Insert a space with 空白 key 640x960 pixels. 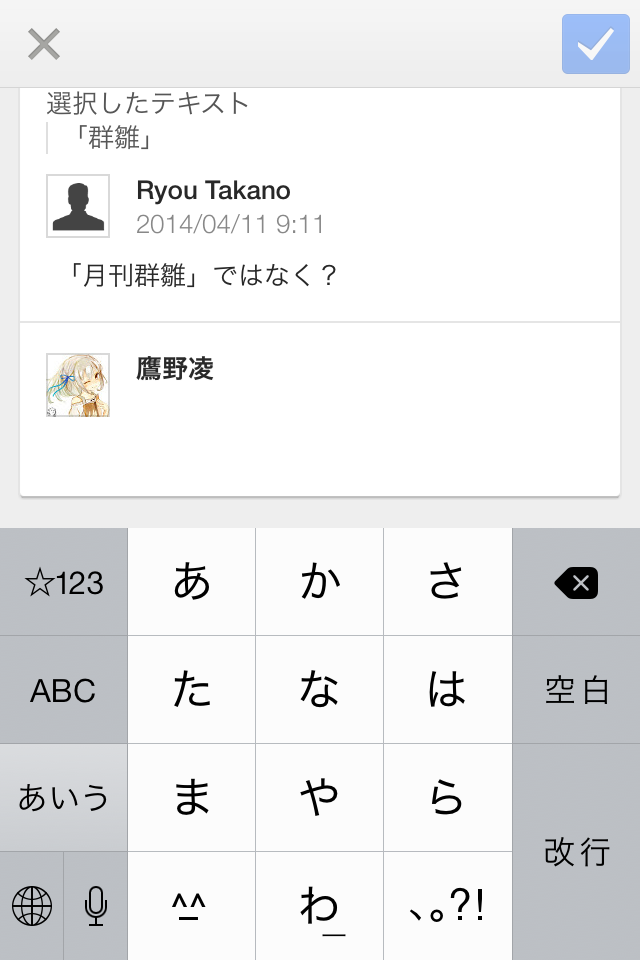click(576, 690)
